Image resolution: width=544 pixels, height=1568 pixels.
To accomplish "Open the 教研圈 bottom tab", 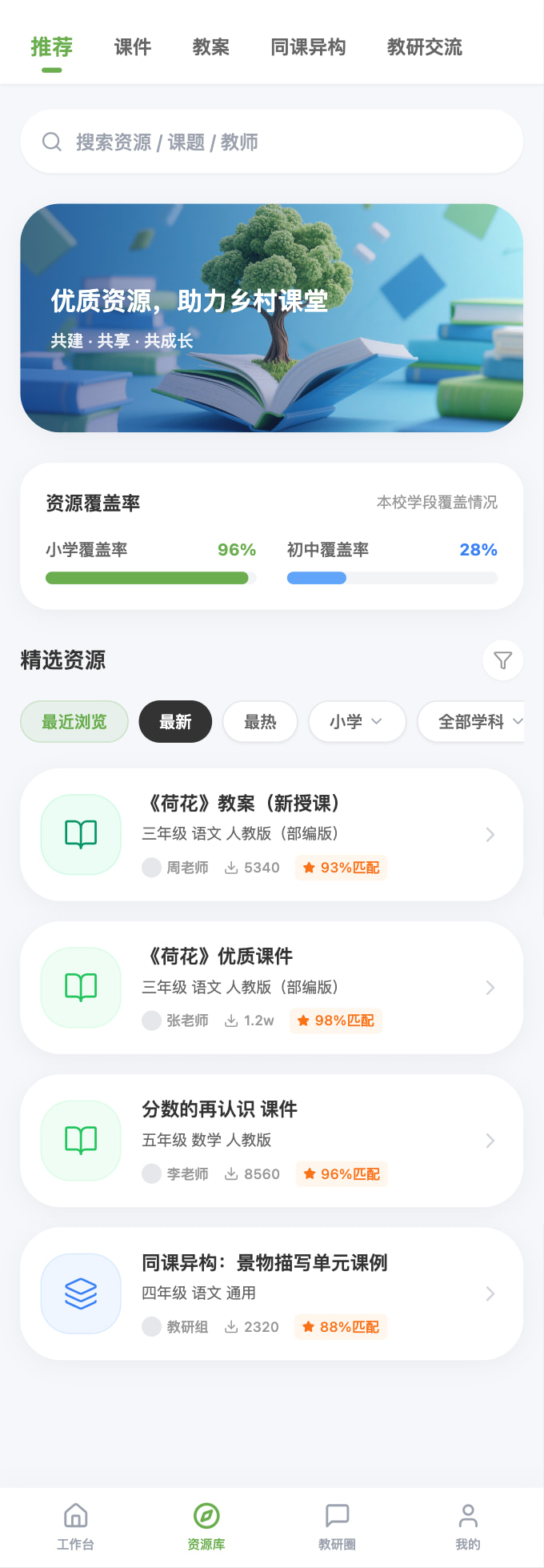I will point(337,1527).
